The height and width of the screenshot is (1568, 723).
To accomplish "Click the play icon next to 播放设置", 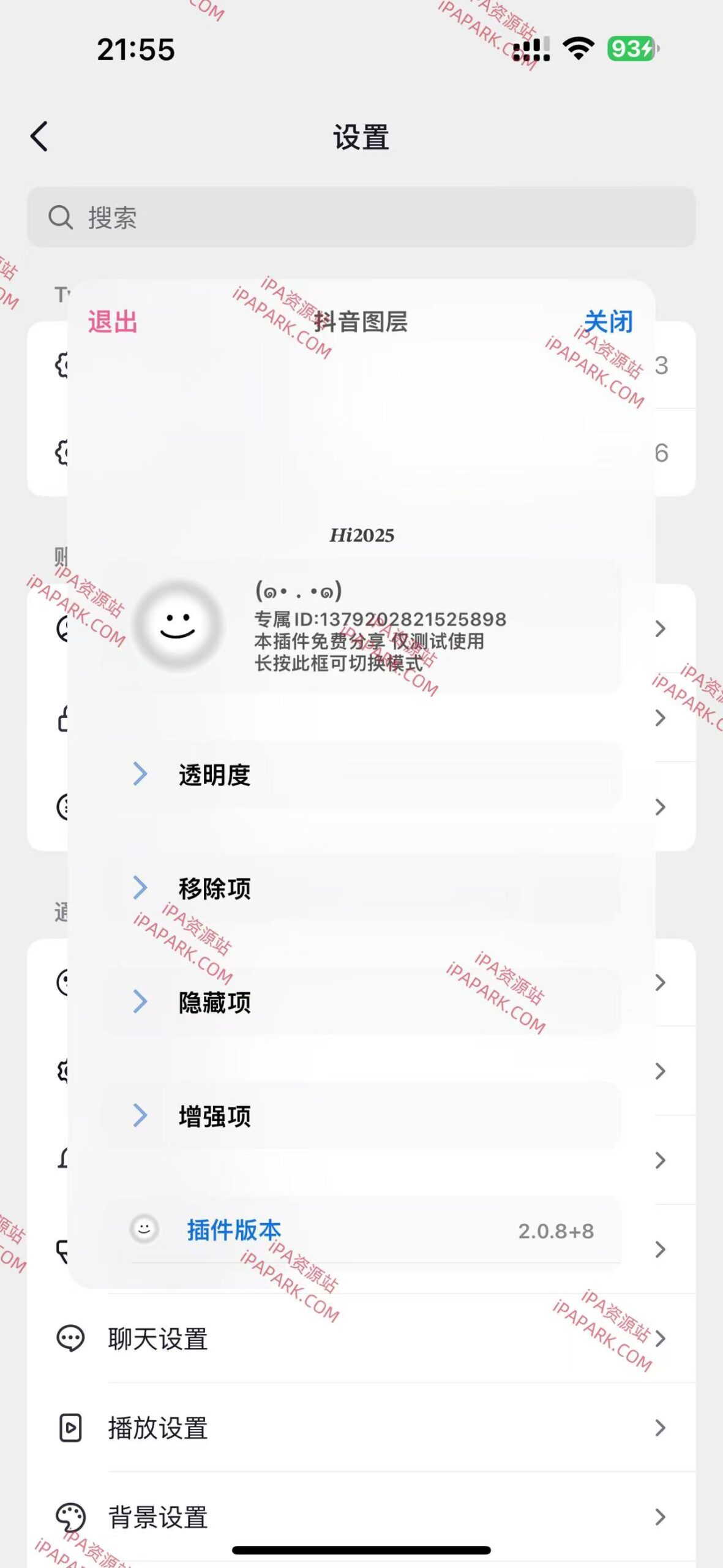I will pyautogui.click(x=72, y=1428).
